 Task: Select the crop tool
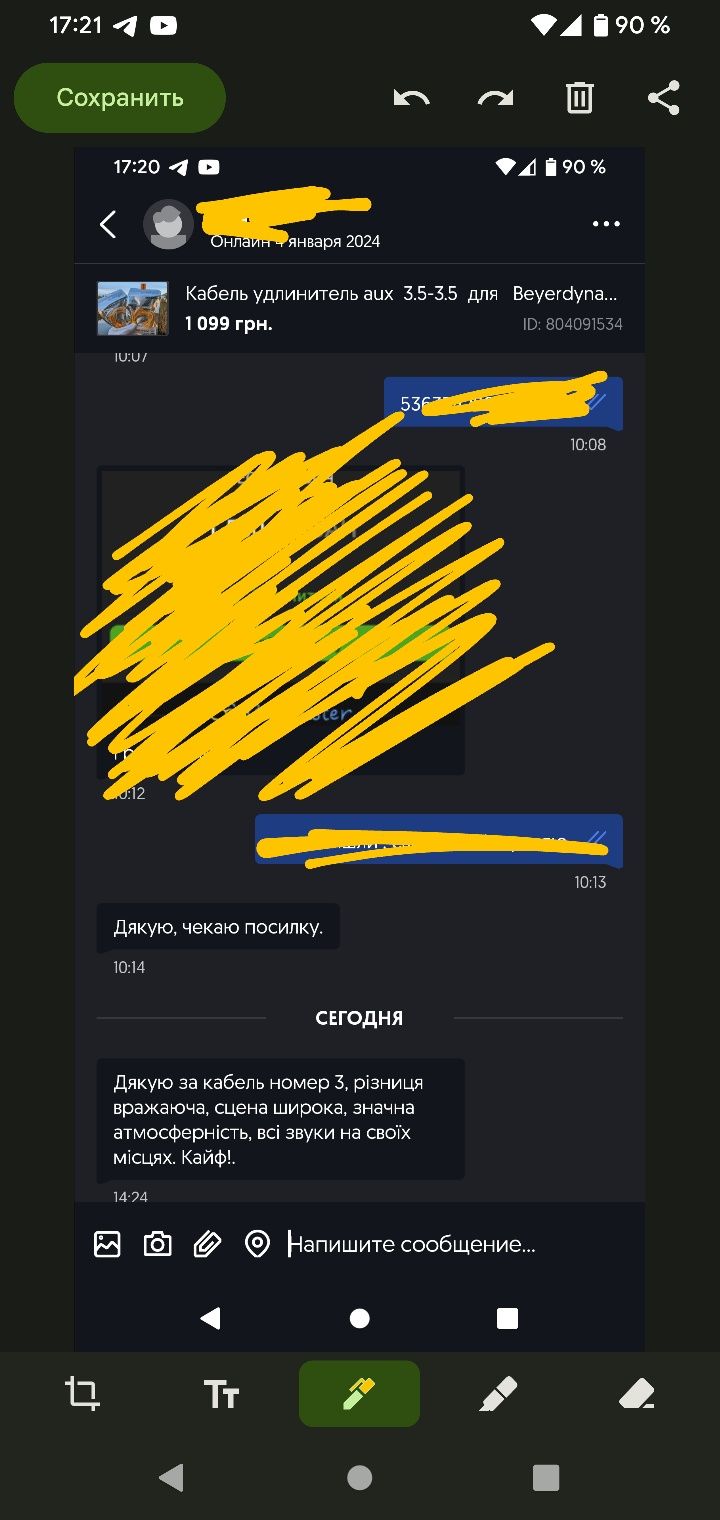point(82,1393)
